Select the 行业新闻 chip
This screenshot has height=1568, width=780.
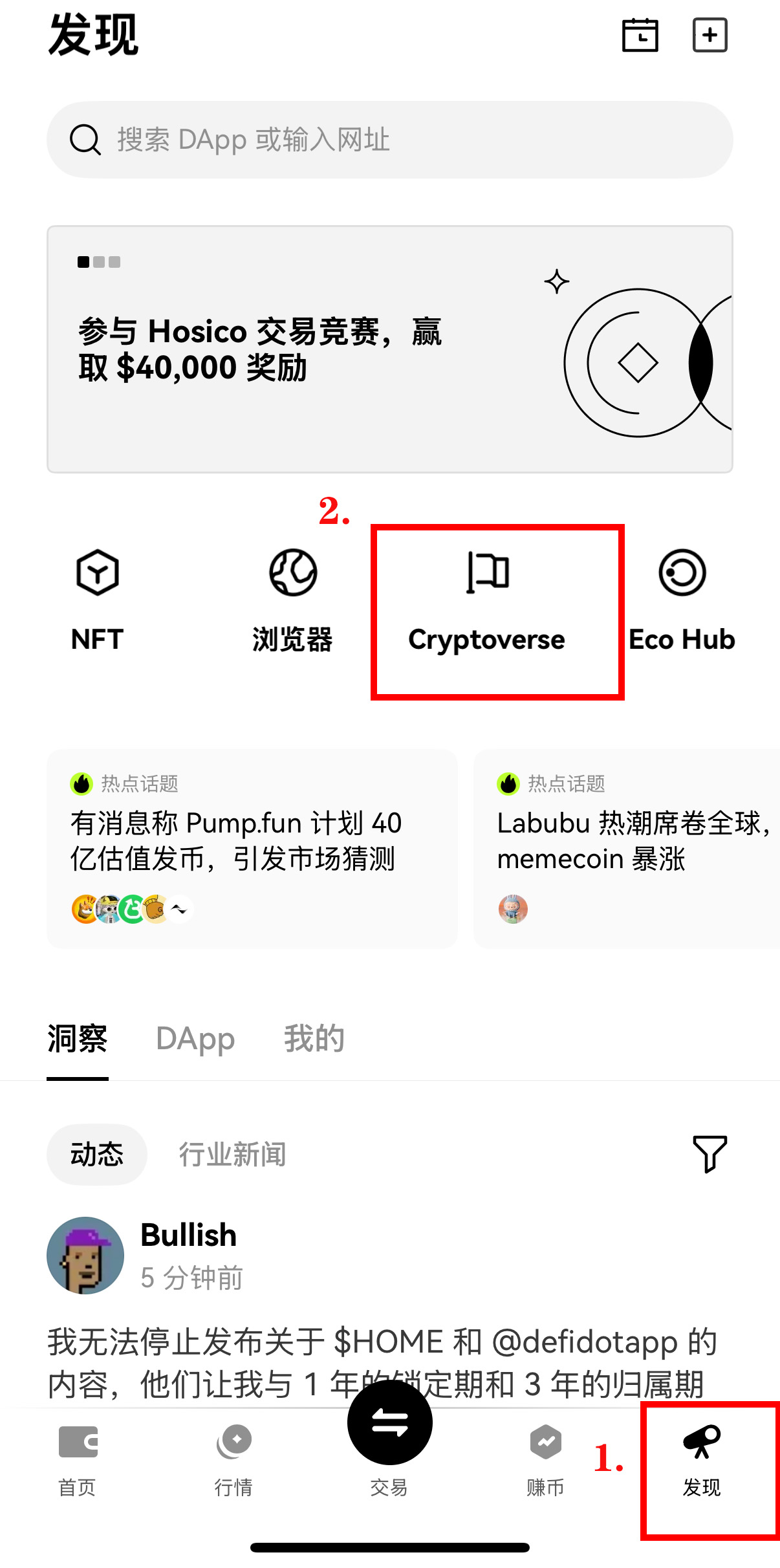coord(232,1155)
